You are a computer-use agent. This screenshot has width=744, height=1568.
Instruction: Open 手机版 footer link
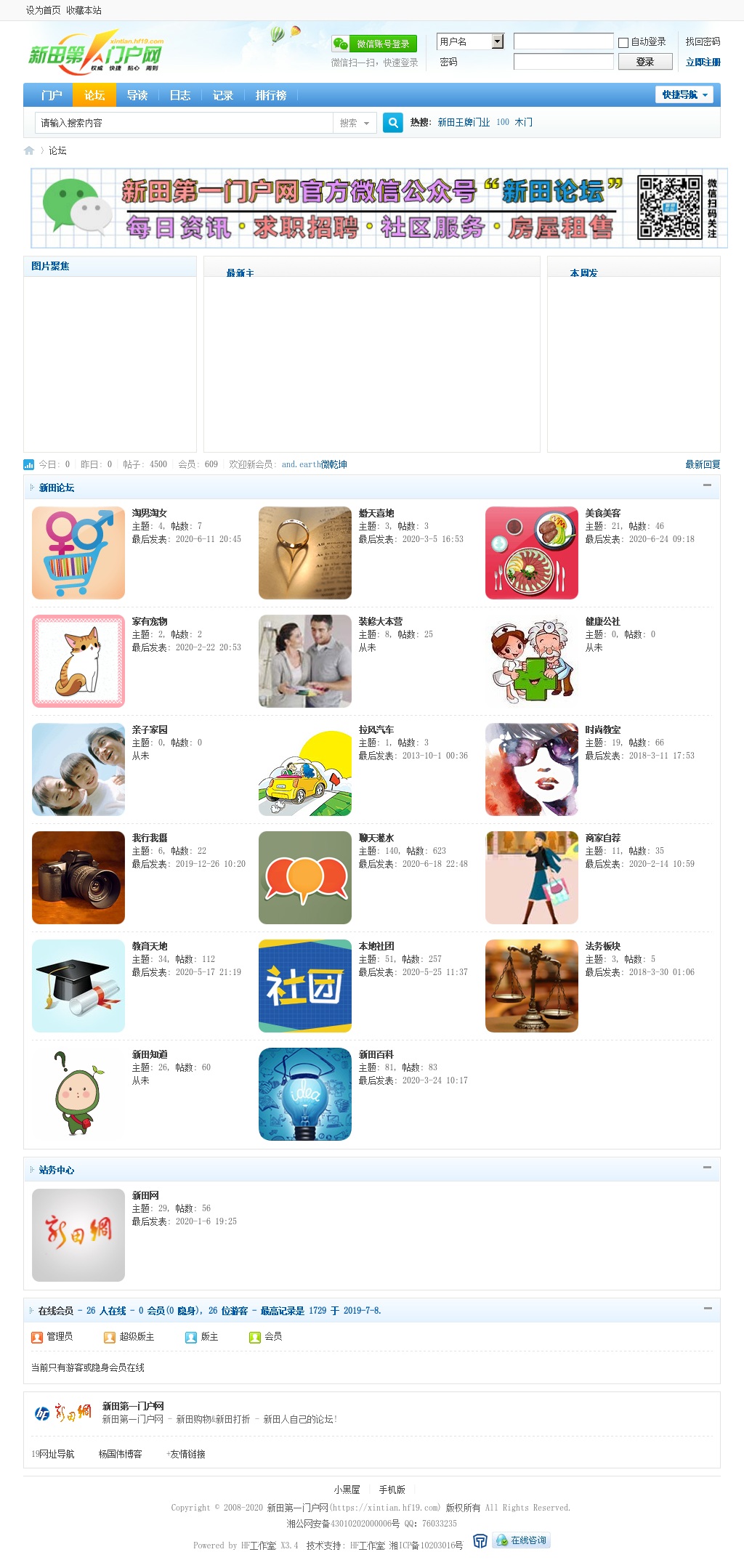[392, 1490]
